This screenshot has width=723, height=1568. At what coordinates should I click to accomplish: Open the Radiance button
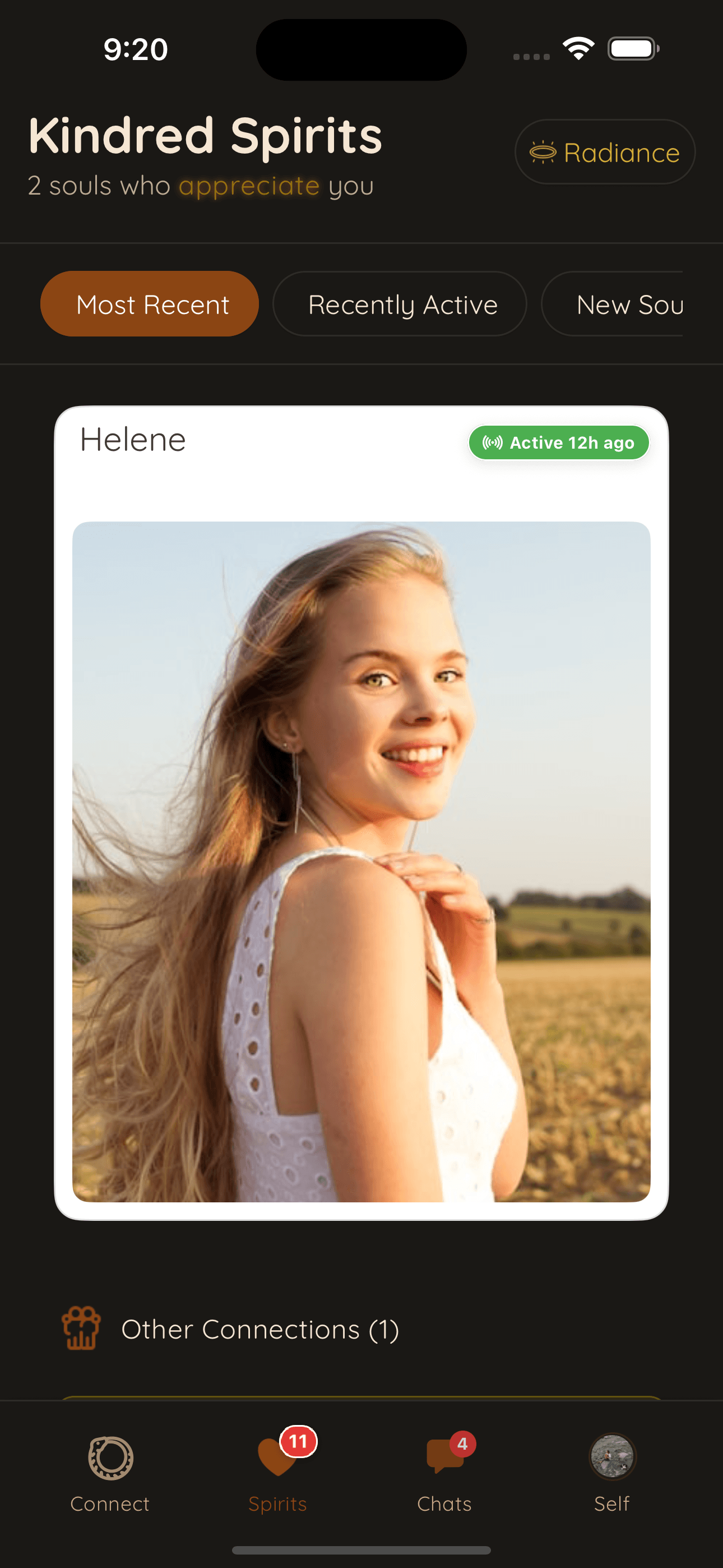604,152
